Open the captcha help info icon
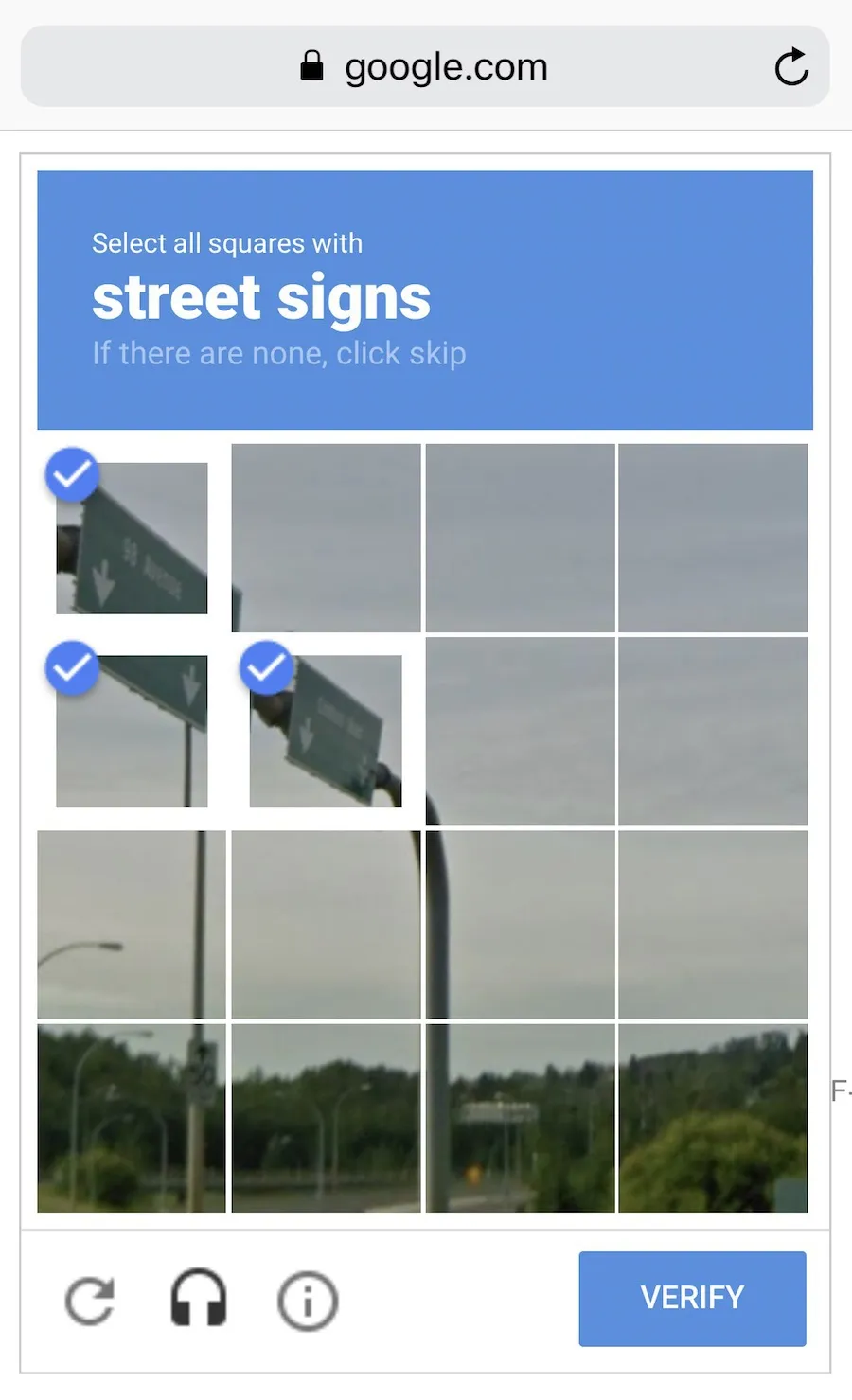The width and height of the screenshot is (852, 1400). 308,1301
